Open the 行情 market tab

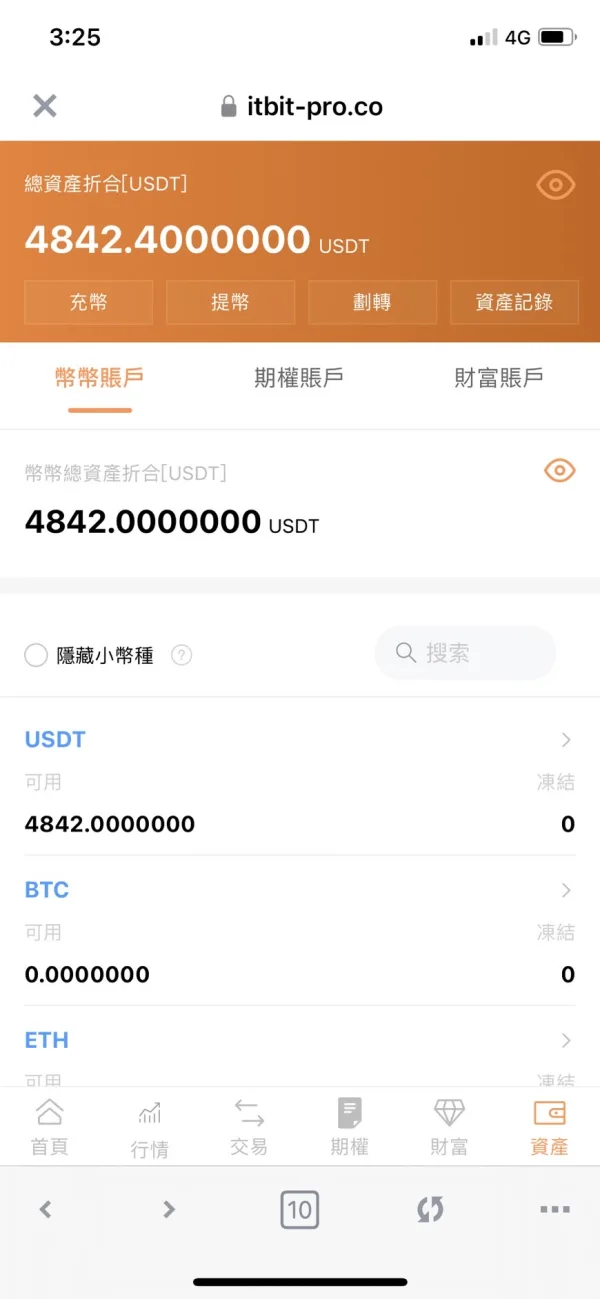pos(149,1129)
